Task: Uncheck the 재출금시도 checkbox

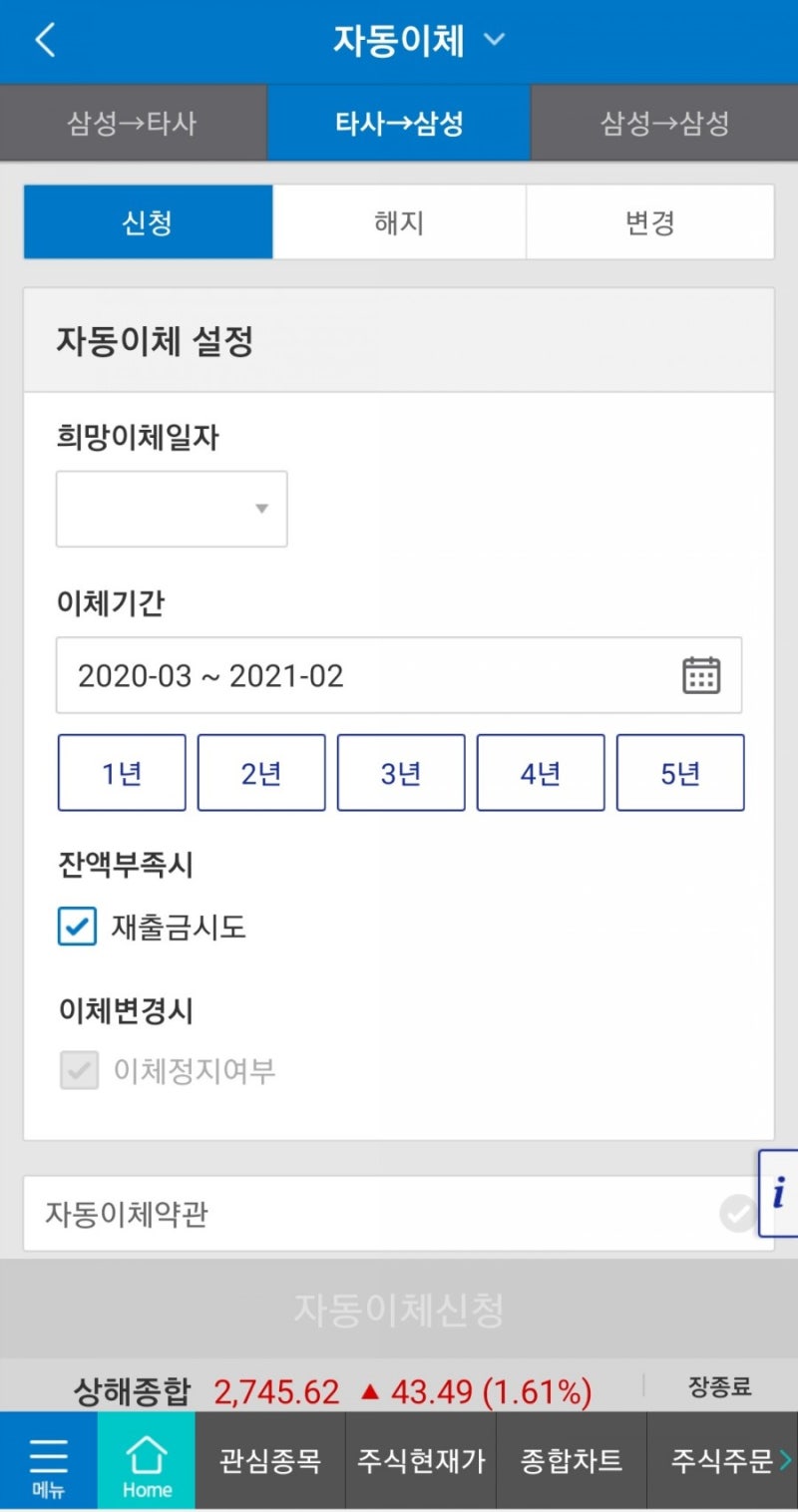Action: pos(78,927)
